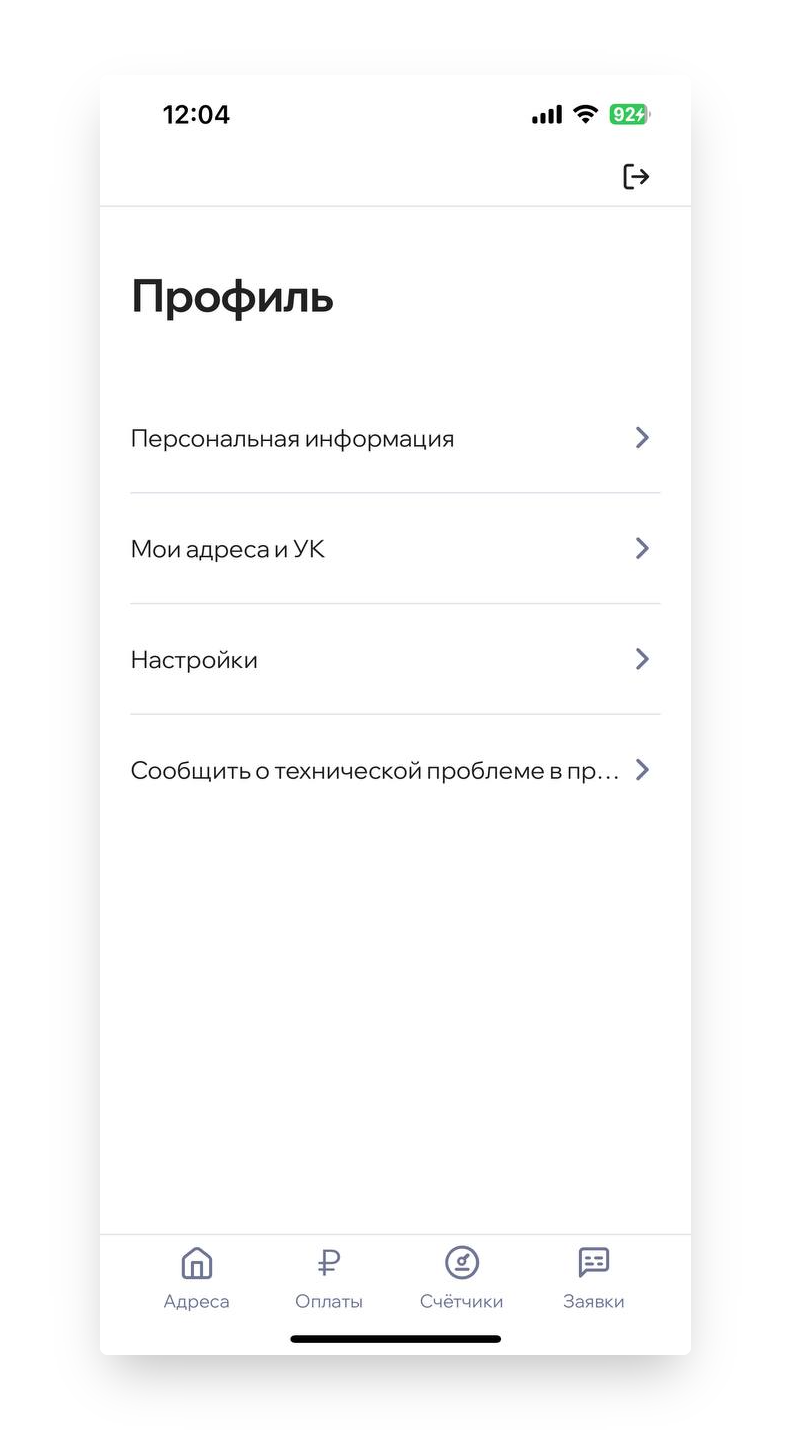Image resolution: width=791 pixels, height=1430 pixels.
Task: Tap the logout icon in the top bar
Action: [x=636, y=177]
